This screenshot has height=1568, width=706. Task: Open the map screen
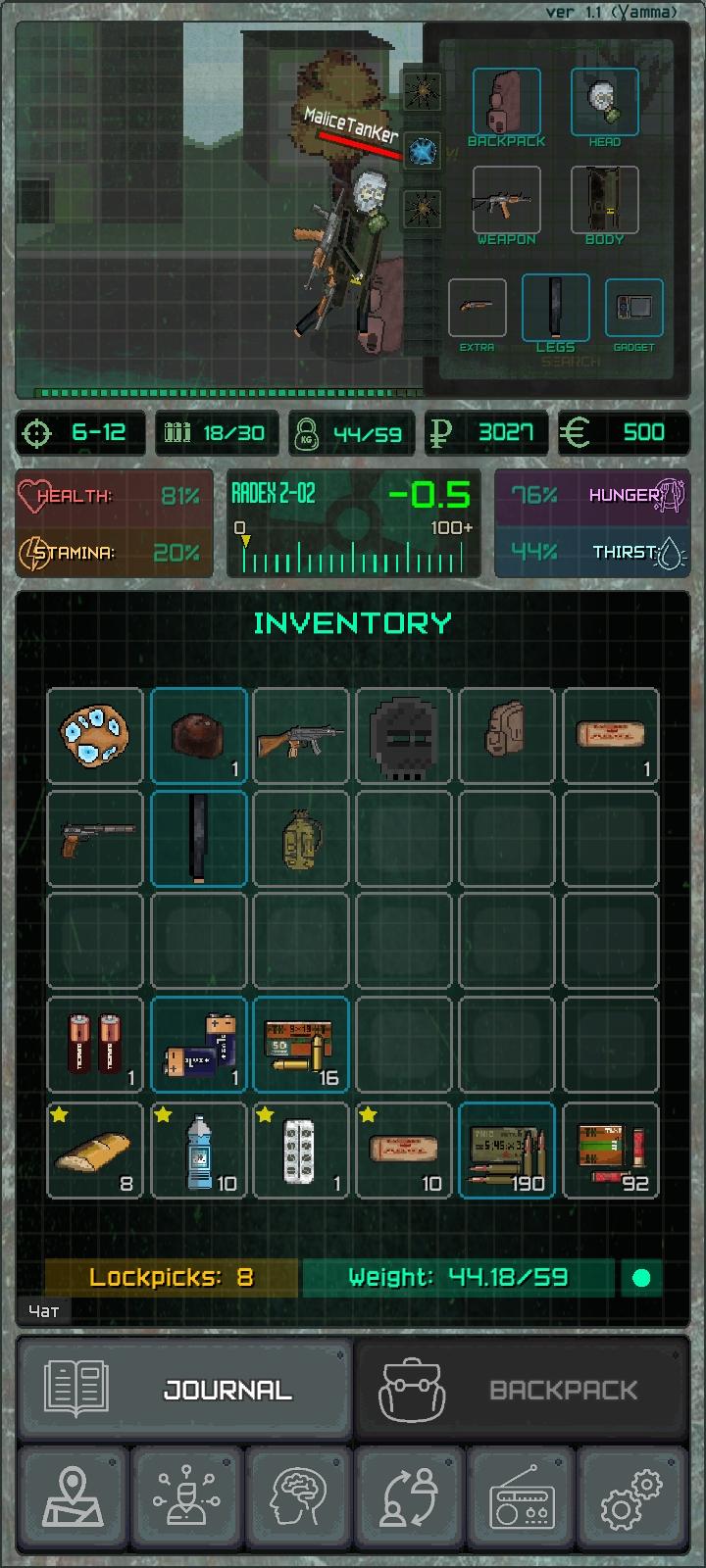[72, 1498]
